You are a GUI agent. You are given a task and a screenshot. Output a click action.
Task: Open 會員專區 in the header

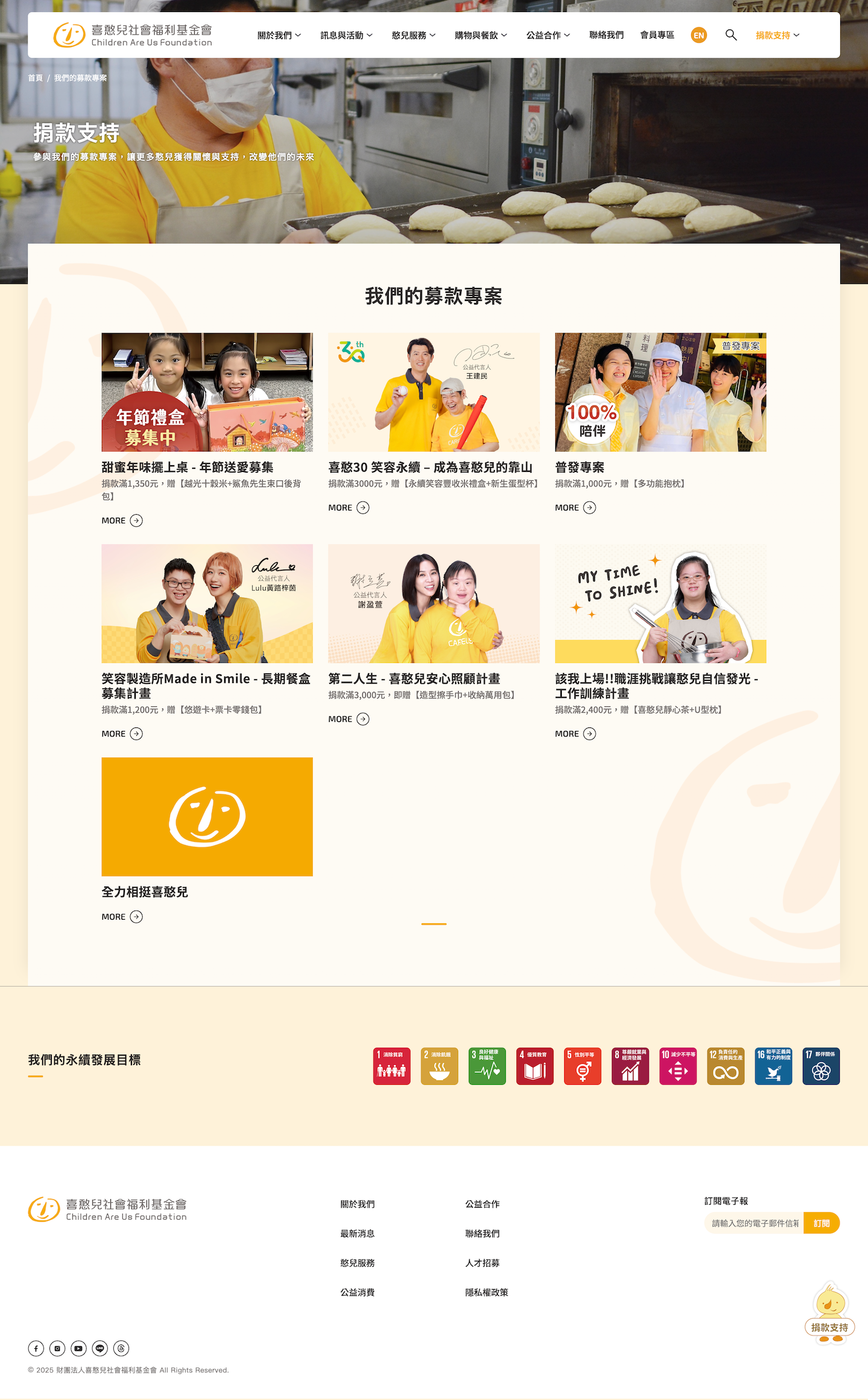tap(657, 36)
